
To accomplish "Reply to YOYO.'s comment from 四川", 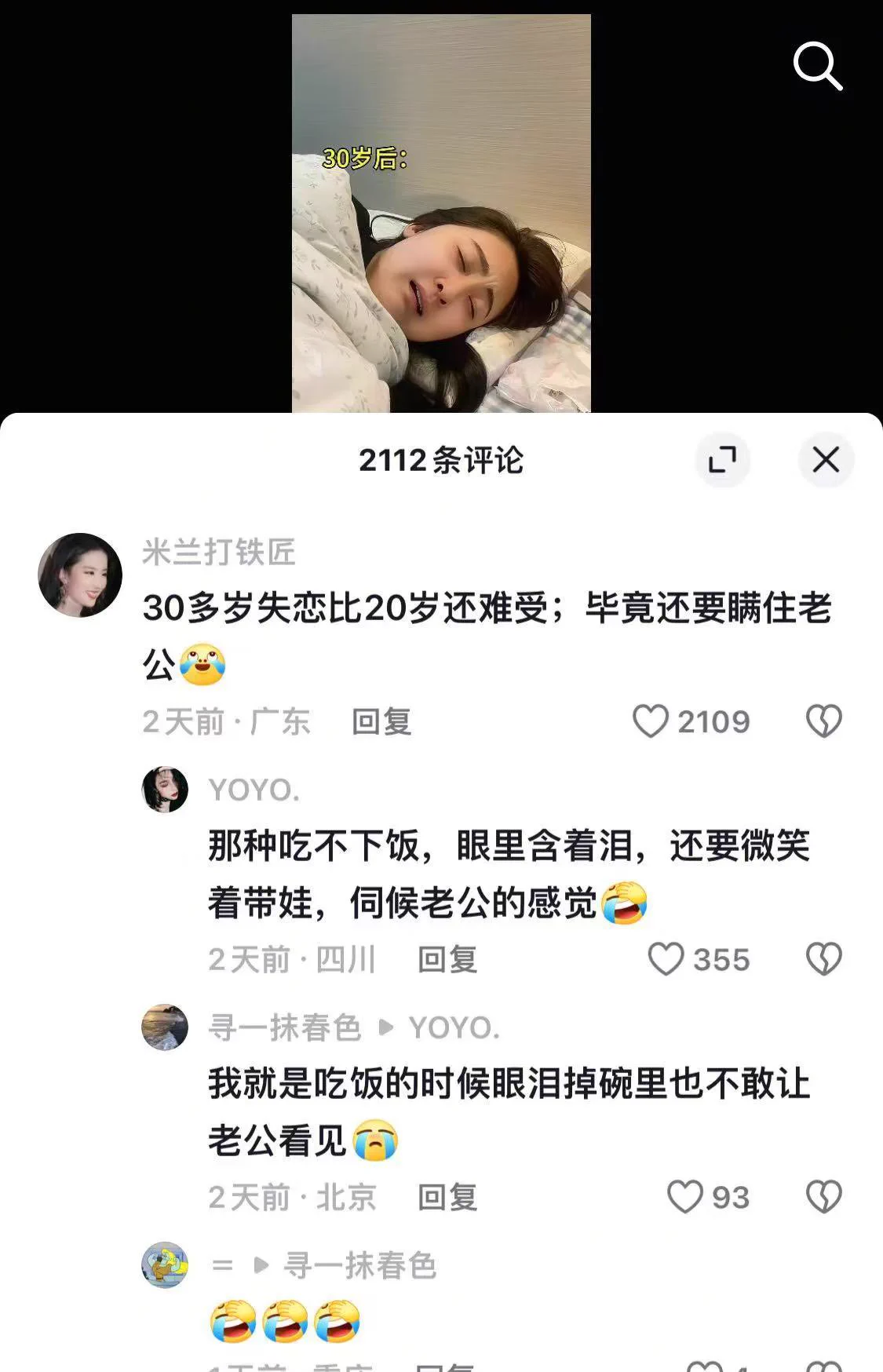I will click(x=447, y=960).
